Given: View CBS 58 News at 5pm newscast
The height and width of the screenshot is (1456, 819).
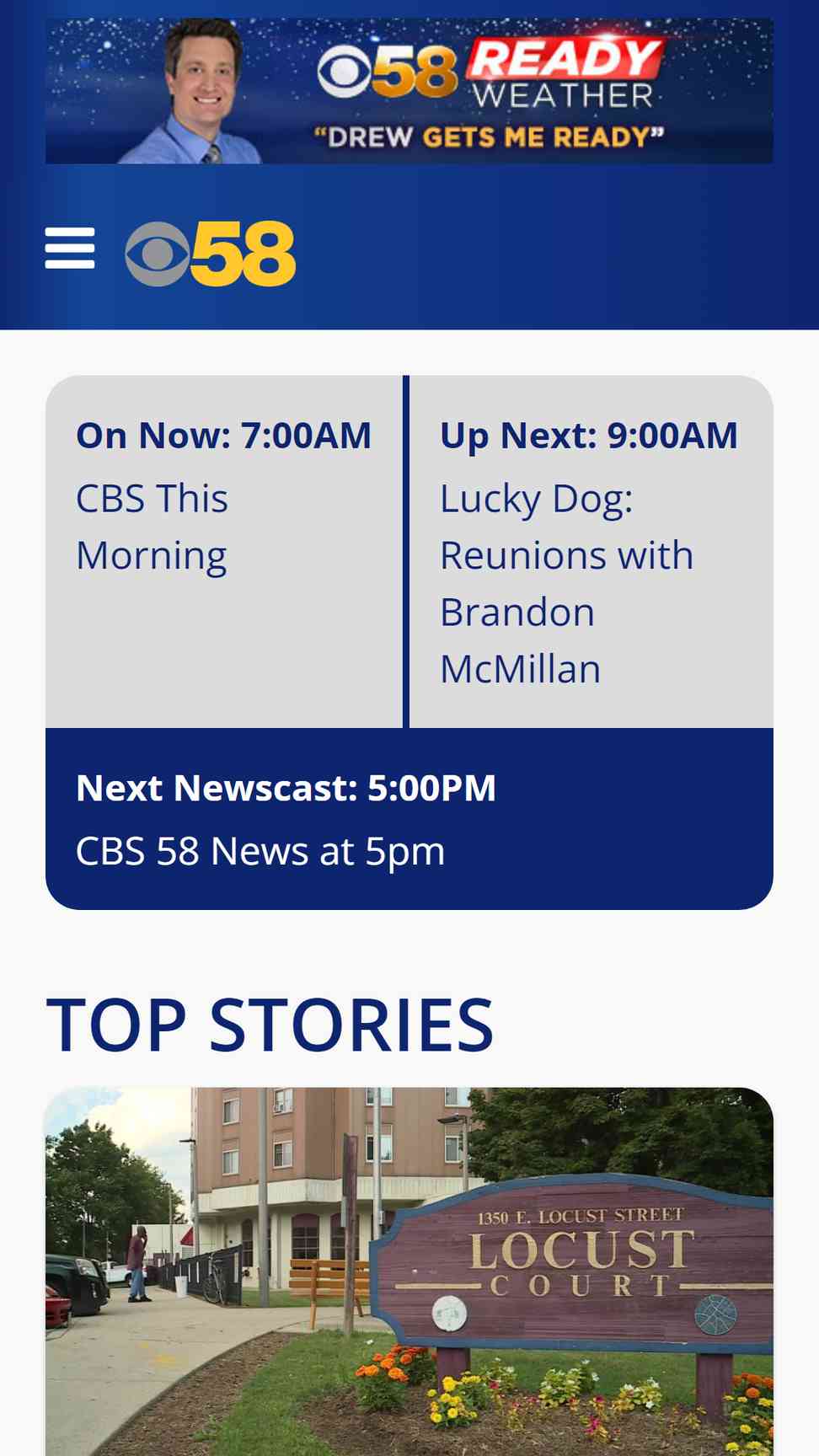Looking at the screenshot, I should click(x=260, y=851).
